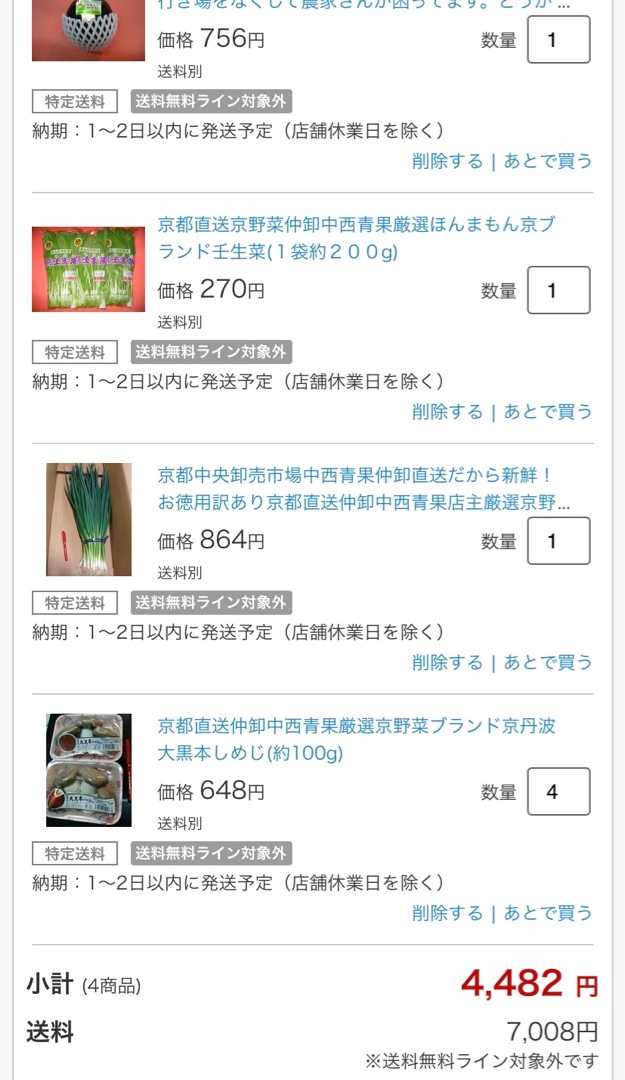Change the quantity of 大黒本しめじ
The image size is (625, 1080).
pos(558,792)
